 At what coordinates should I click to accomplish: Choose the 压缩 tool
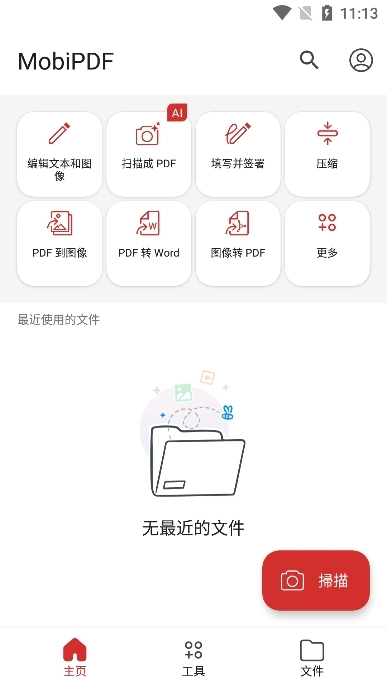point(327,154)
